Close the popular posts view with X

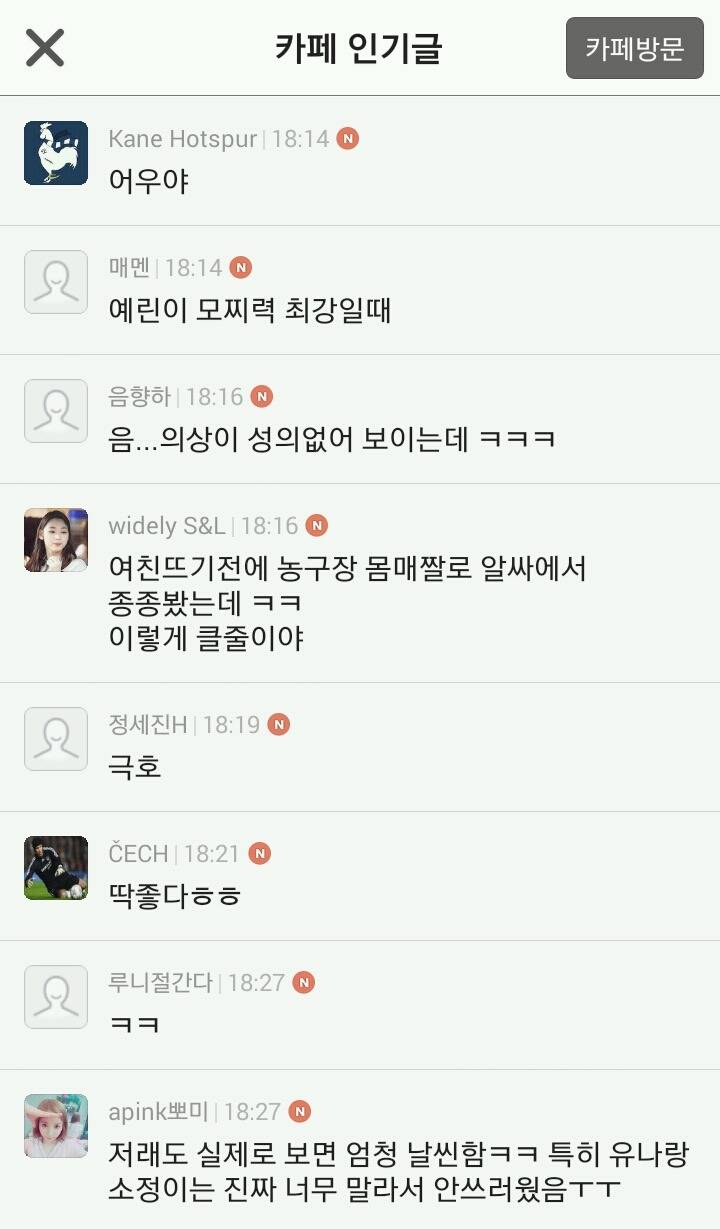coord(45,48)
